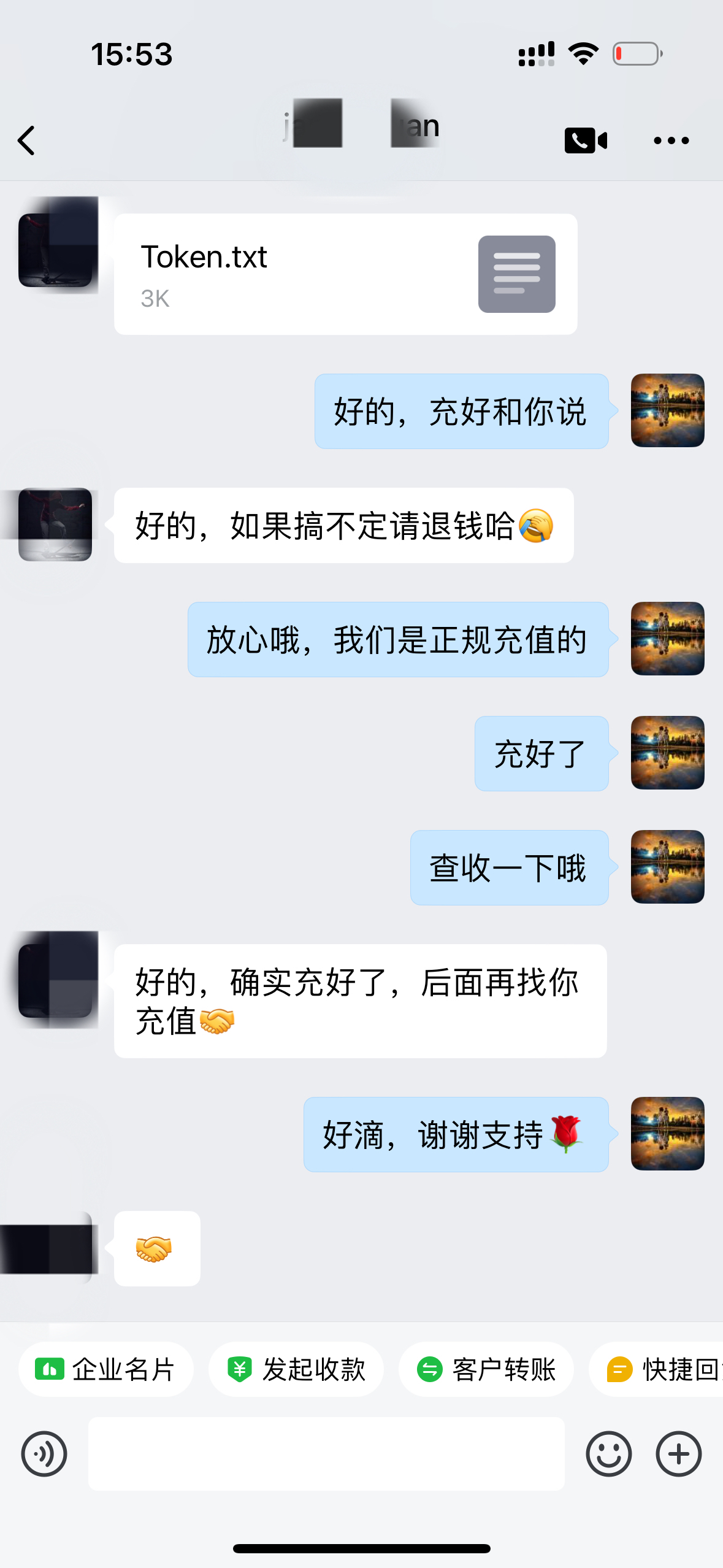Switch to voice message input
Image resolution: width=723 pixels, height=1568 pixels.
click(44, 1454)
